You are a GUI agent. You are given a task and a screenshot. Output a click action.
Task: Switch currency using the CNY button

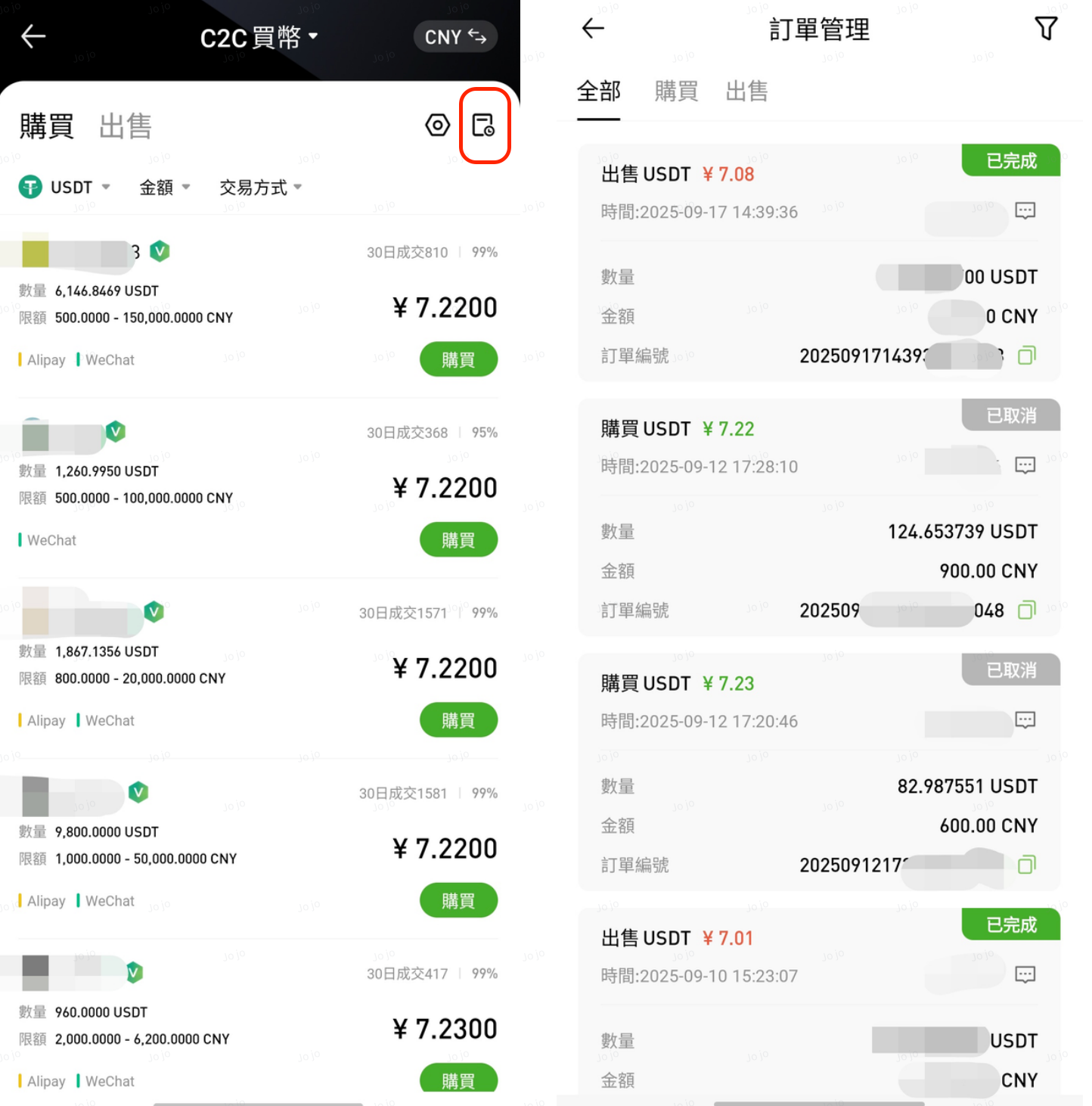[x=455, y=36]
